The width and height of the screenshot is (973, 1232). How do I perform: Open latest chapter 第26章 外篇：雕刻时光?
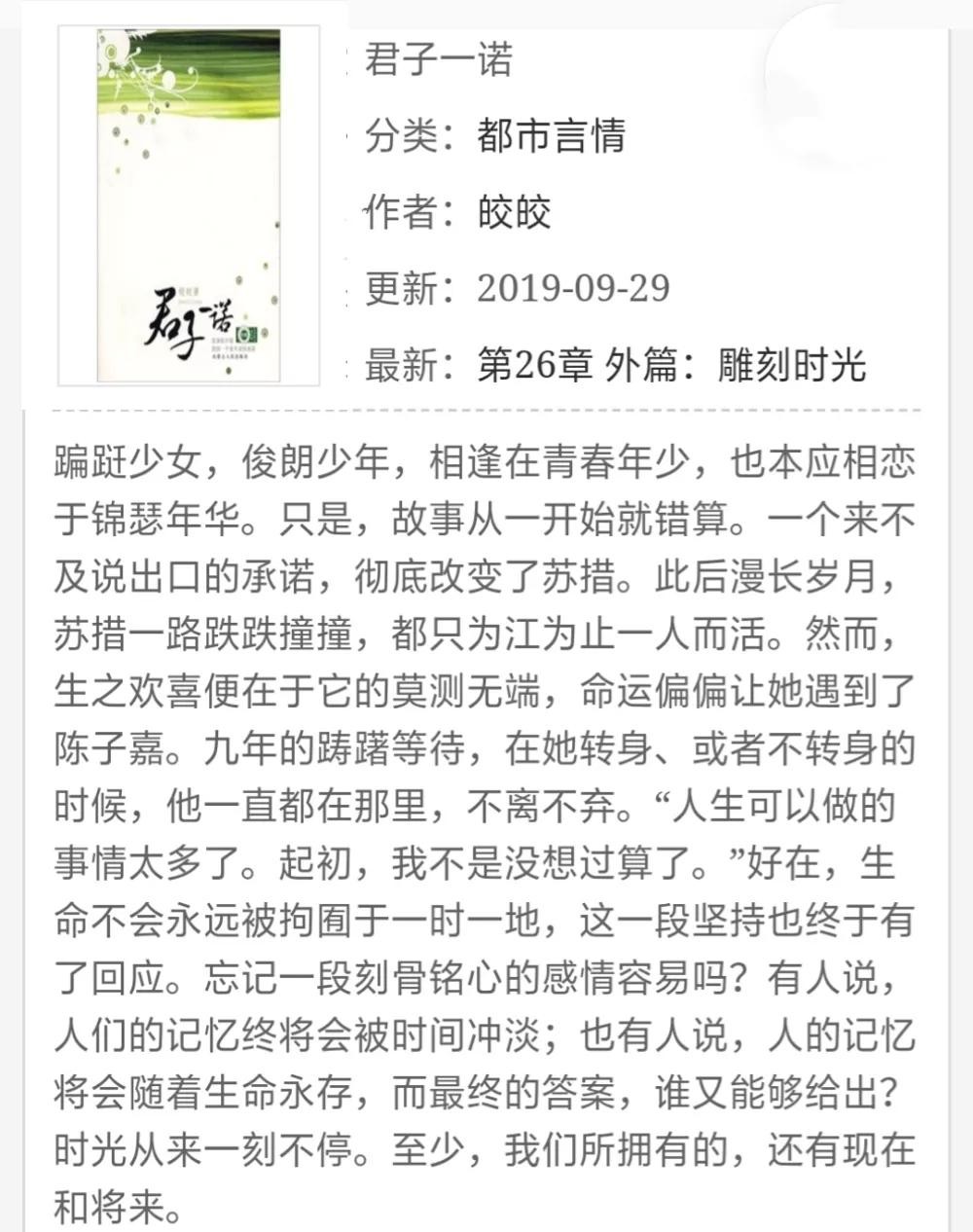tap(670, 365)
